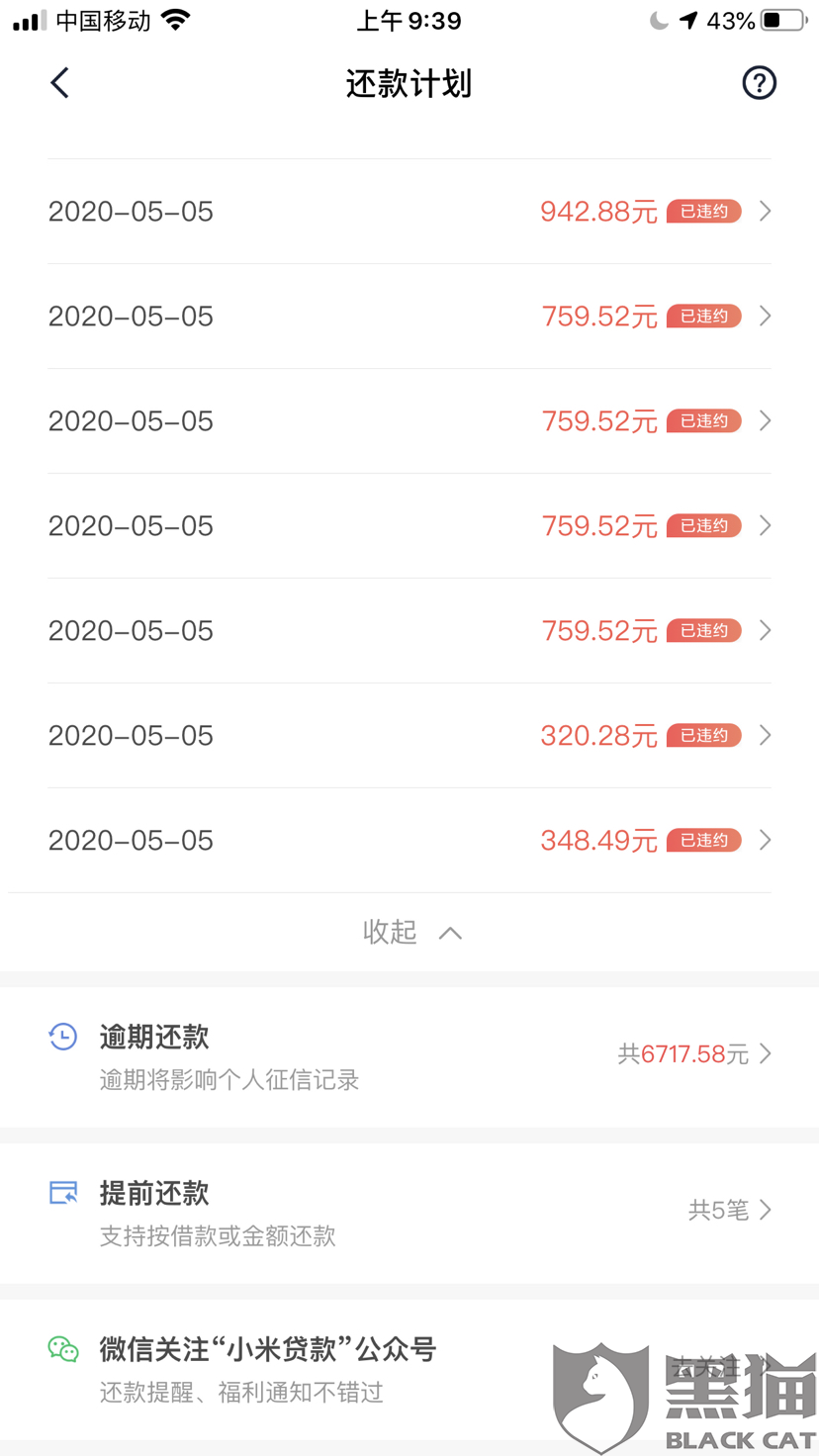Image resolution: width=819 pixels, height=1456 pixels.
Task: Open 逾期还款 overdue repayment
Action: point(409,1056)
